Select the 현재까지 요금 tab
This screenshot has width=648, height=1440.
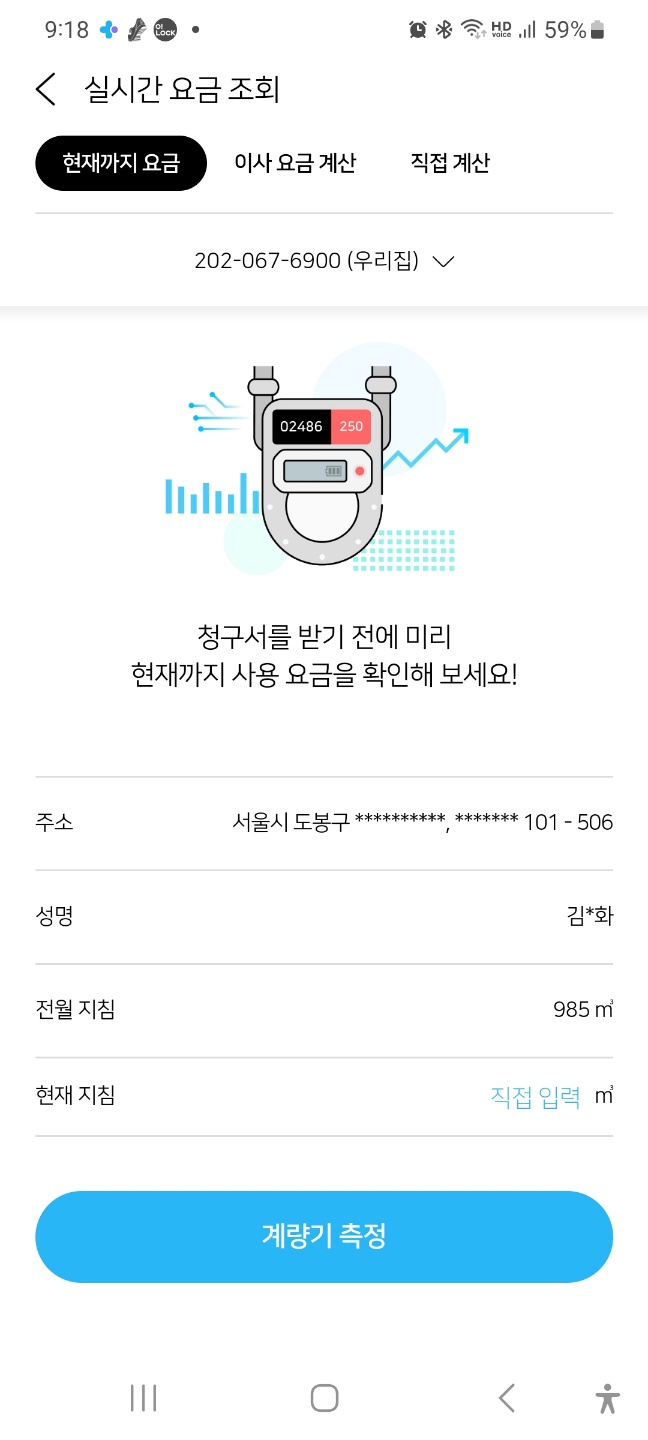pyautogui.click(x=121, y=163)
